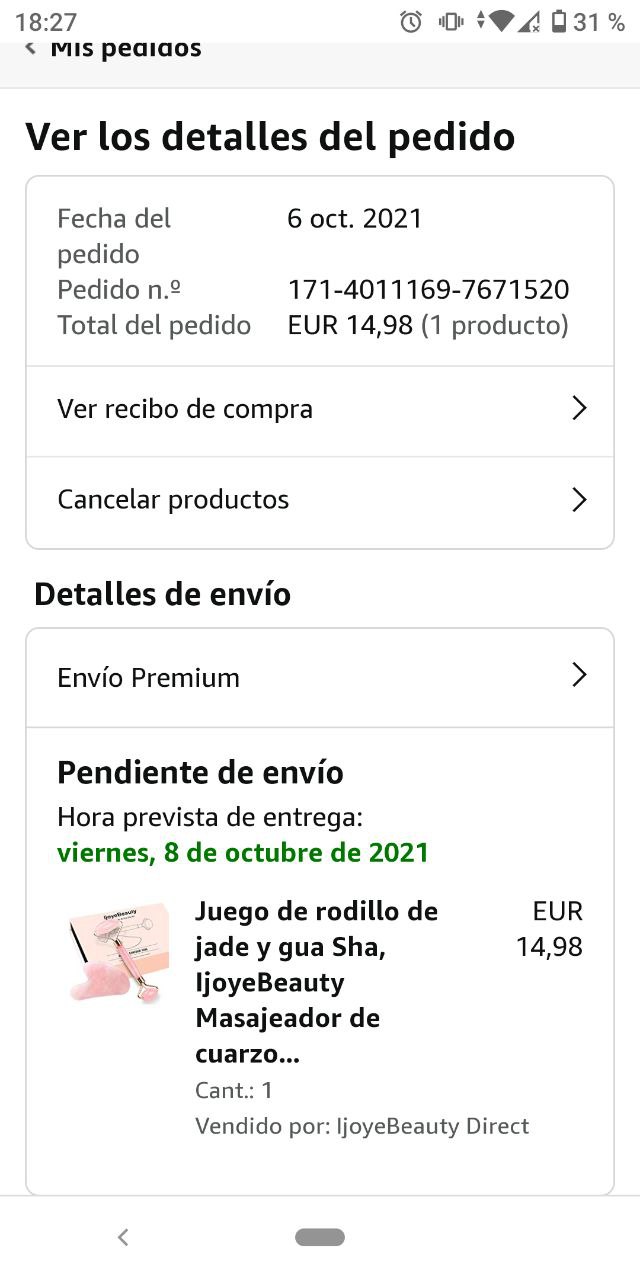Image resolution: width=640 pixels, height=1280 pixels.
Task: View Juego de rodillo de jade product
Action: point(316,982)
